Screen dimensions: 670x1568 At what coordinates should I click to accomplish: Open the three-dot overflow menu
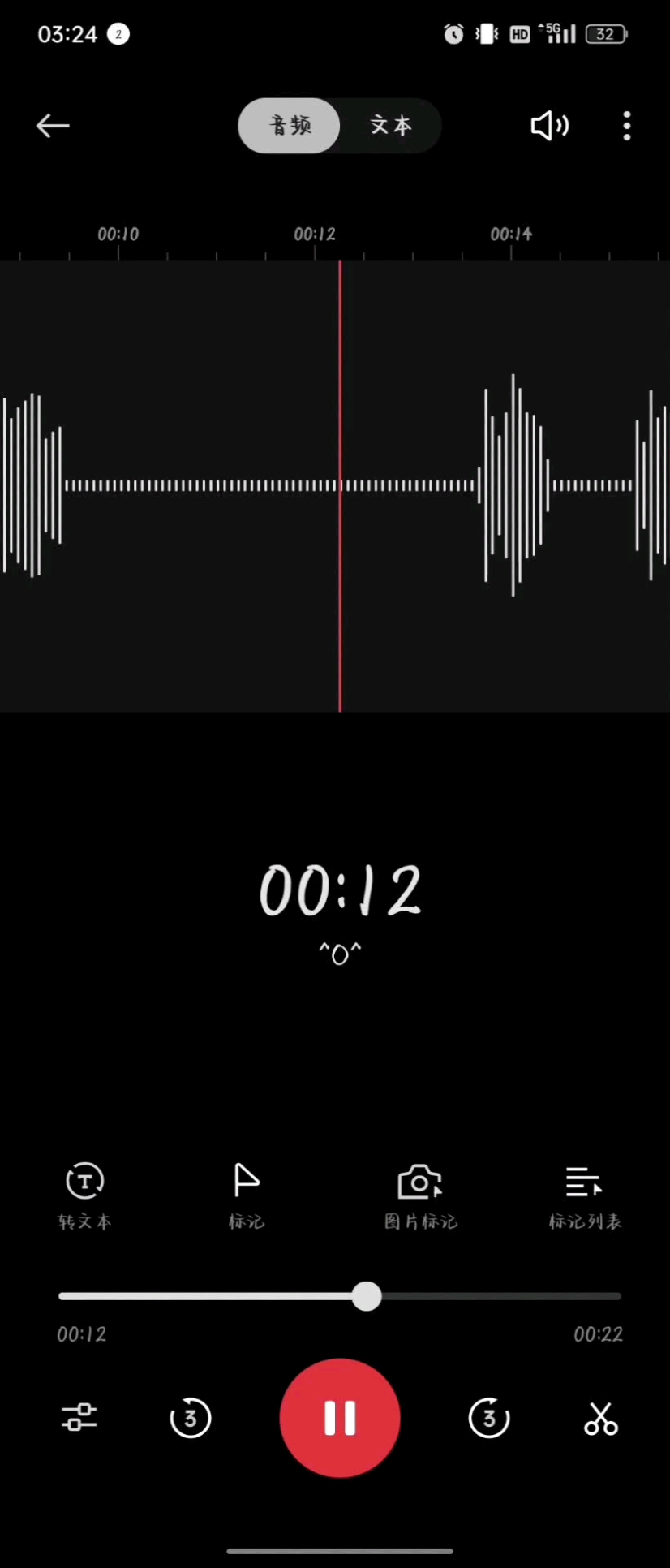[626, 126]
